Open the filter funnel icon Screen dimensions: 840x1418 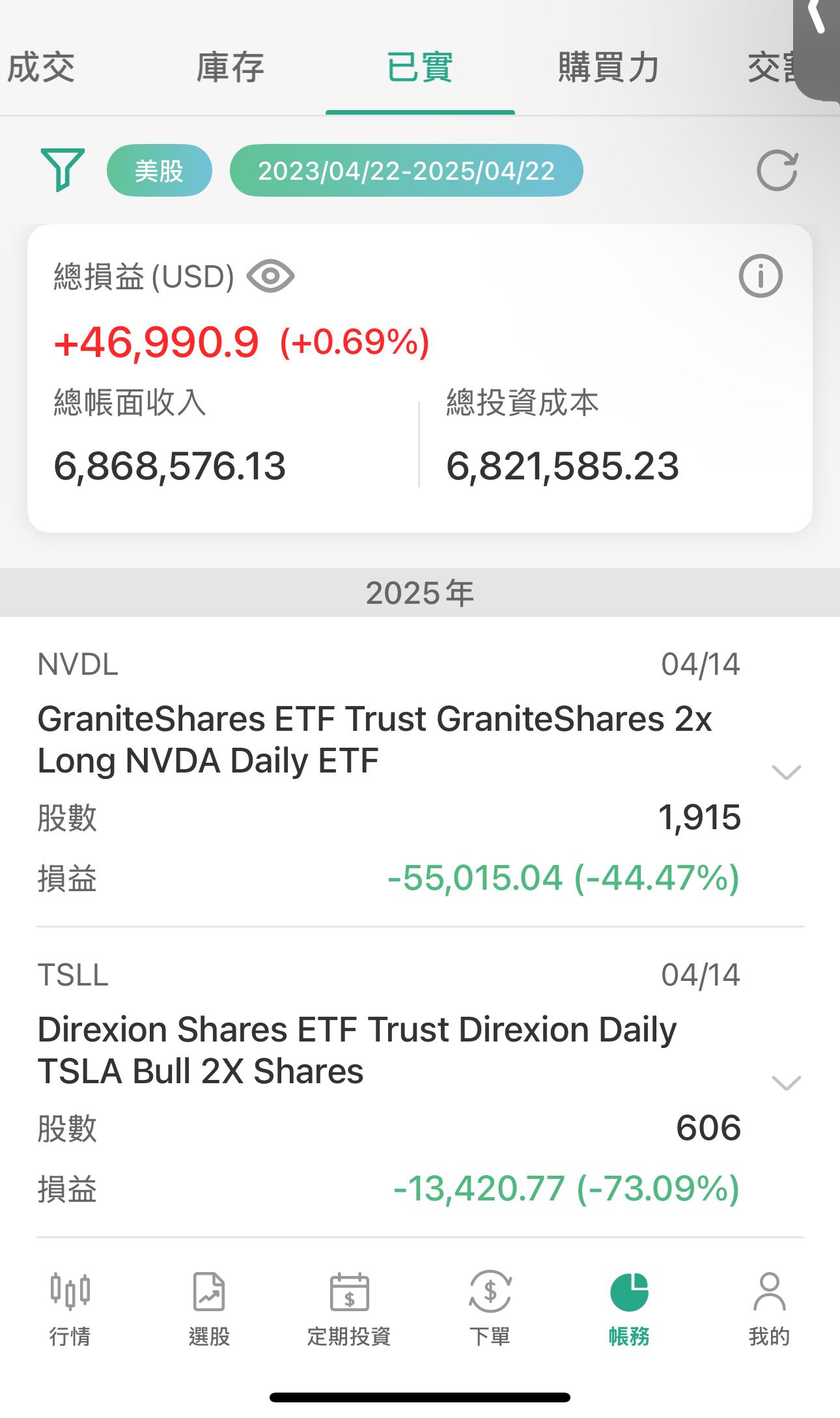tap(63, 170)
